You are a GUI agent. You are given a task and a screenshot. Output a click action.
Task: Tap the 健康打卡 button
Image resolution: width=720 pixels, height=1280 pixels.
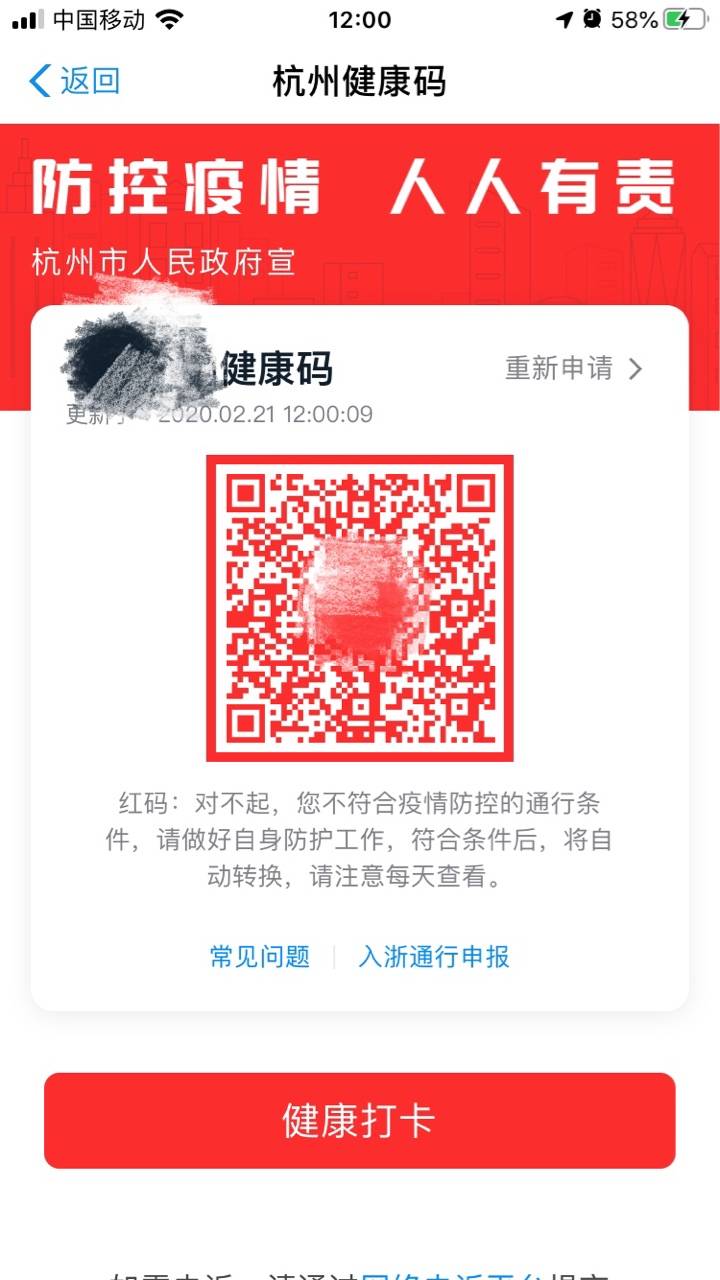[360, 1120]
